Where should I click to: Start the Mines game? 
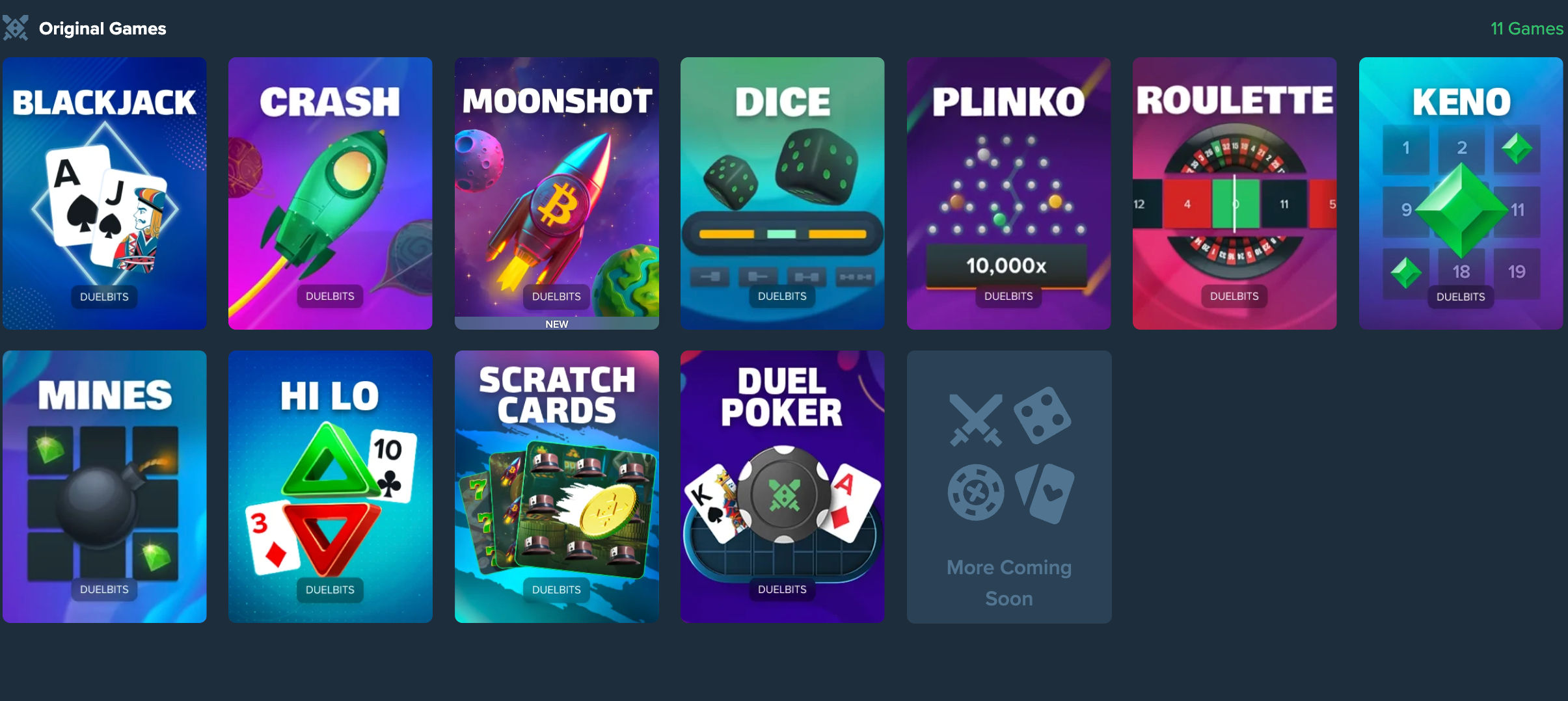point(104,486)
